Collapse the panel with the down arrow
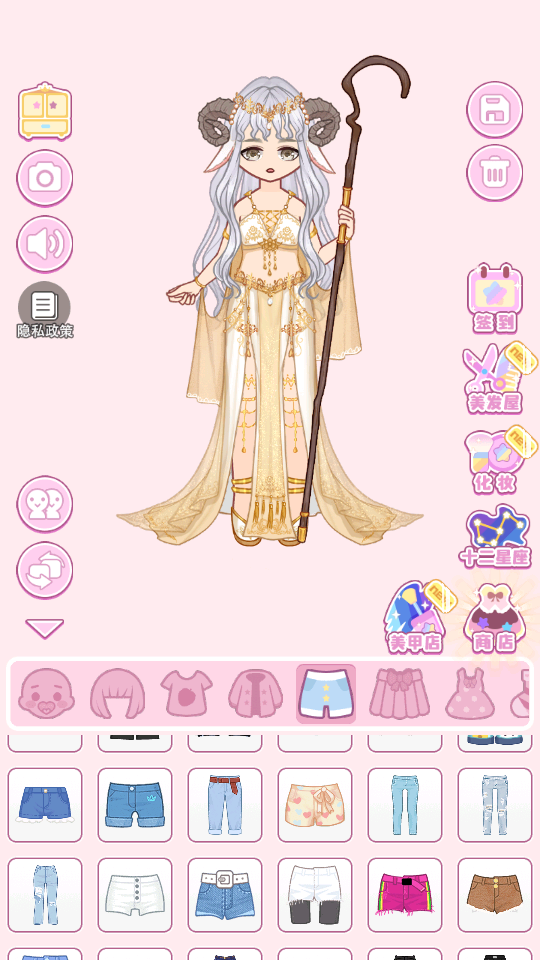 [x=45, y=628]
